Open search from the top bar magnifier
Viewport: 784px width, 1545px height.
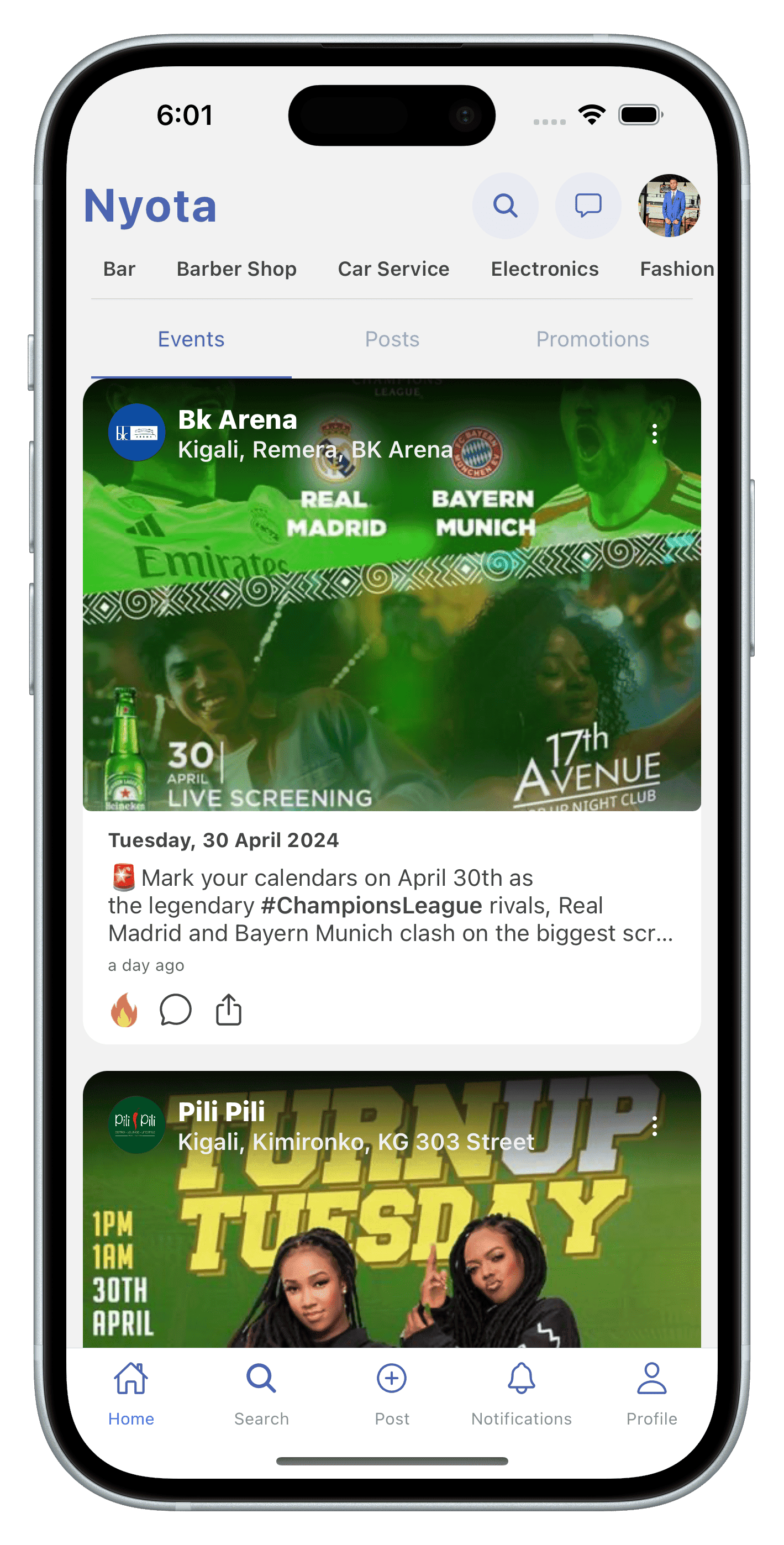coord(505,206)
